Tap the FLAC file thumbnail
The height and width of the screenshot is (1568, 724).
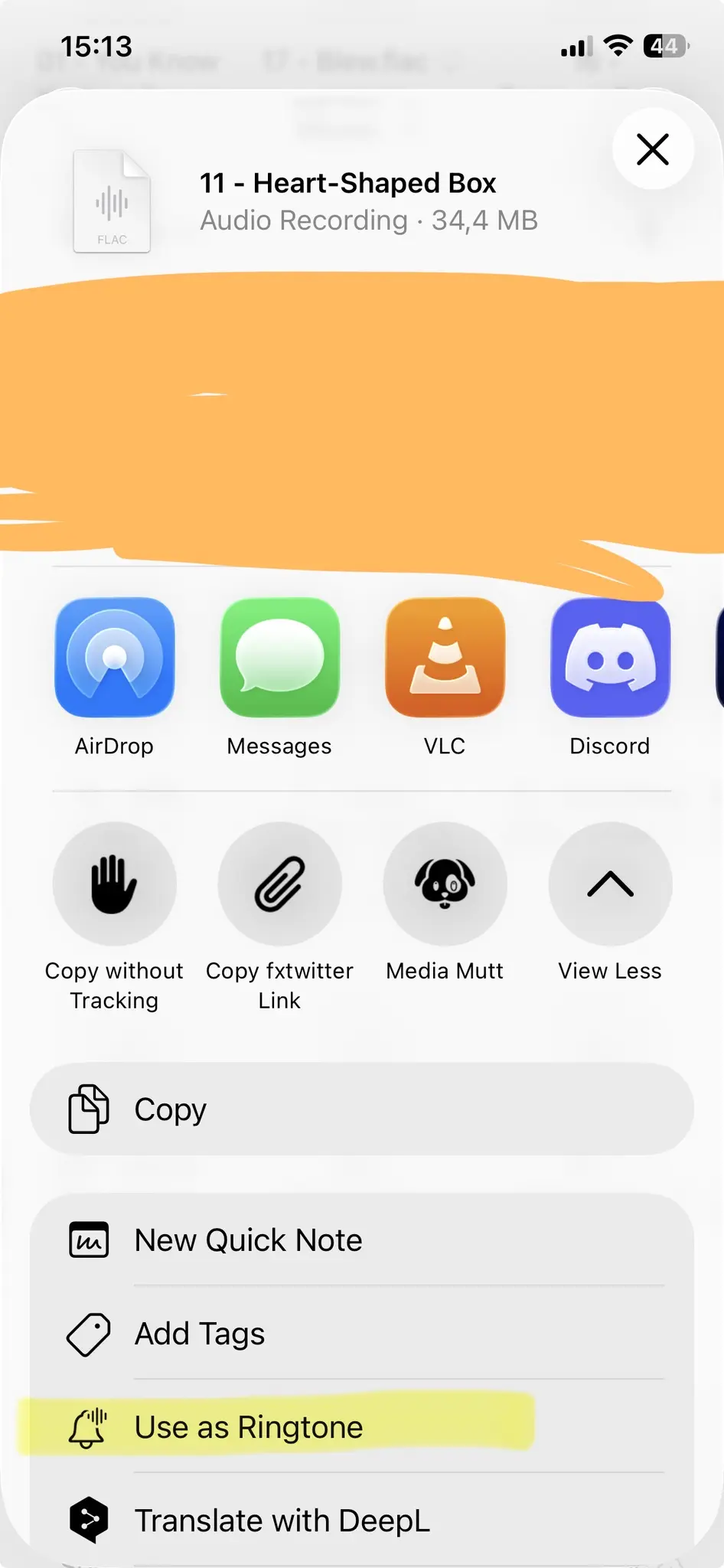coord(112,201)
